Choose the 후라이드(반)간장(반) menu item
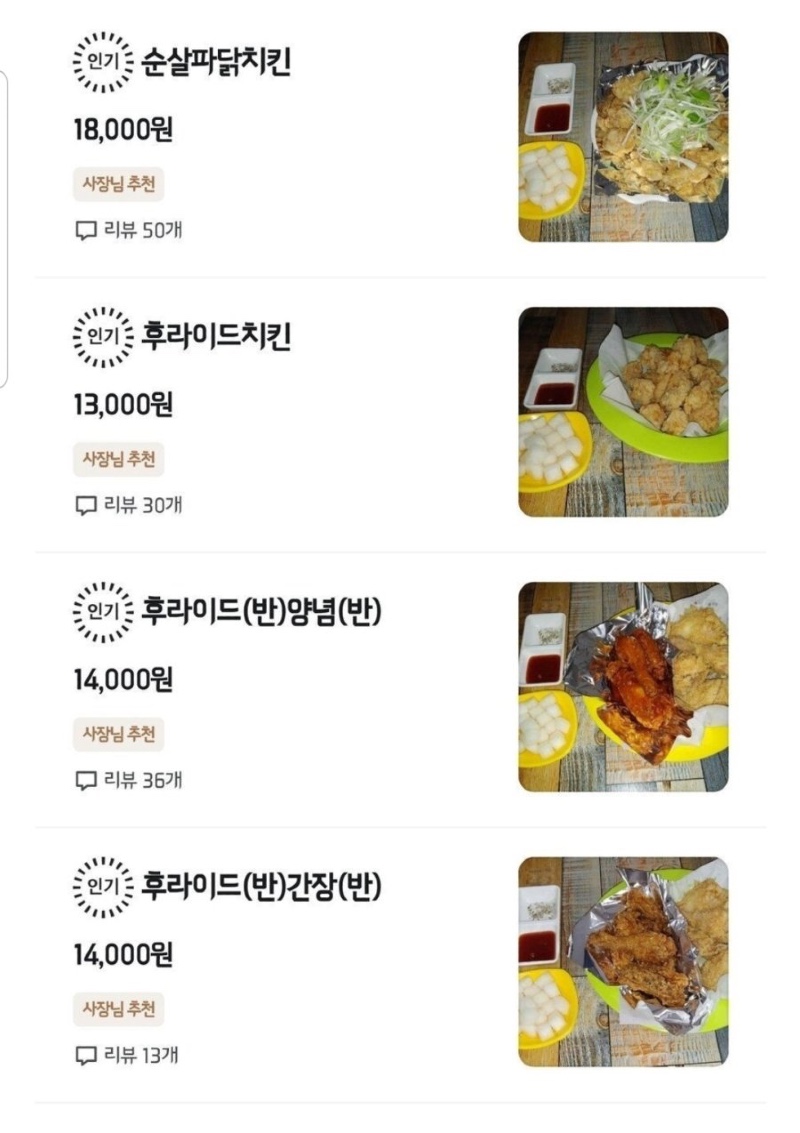 [x=260, y=886]
